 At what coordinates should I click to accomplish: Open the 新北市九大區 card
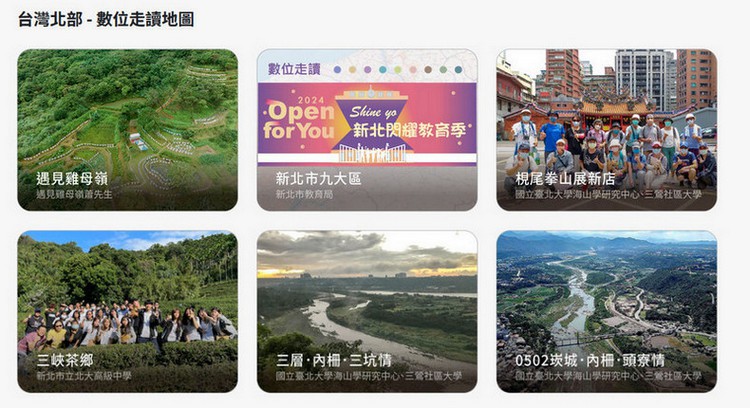[x=367, y=129]
